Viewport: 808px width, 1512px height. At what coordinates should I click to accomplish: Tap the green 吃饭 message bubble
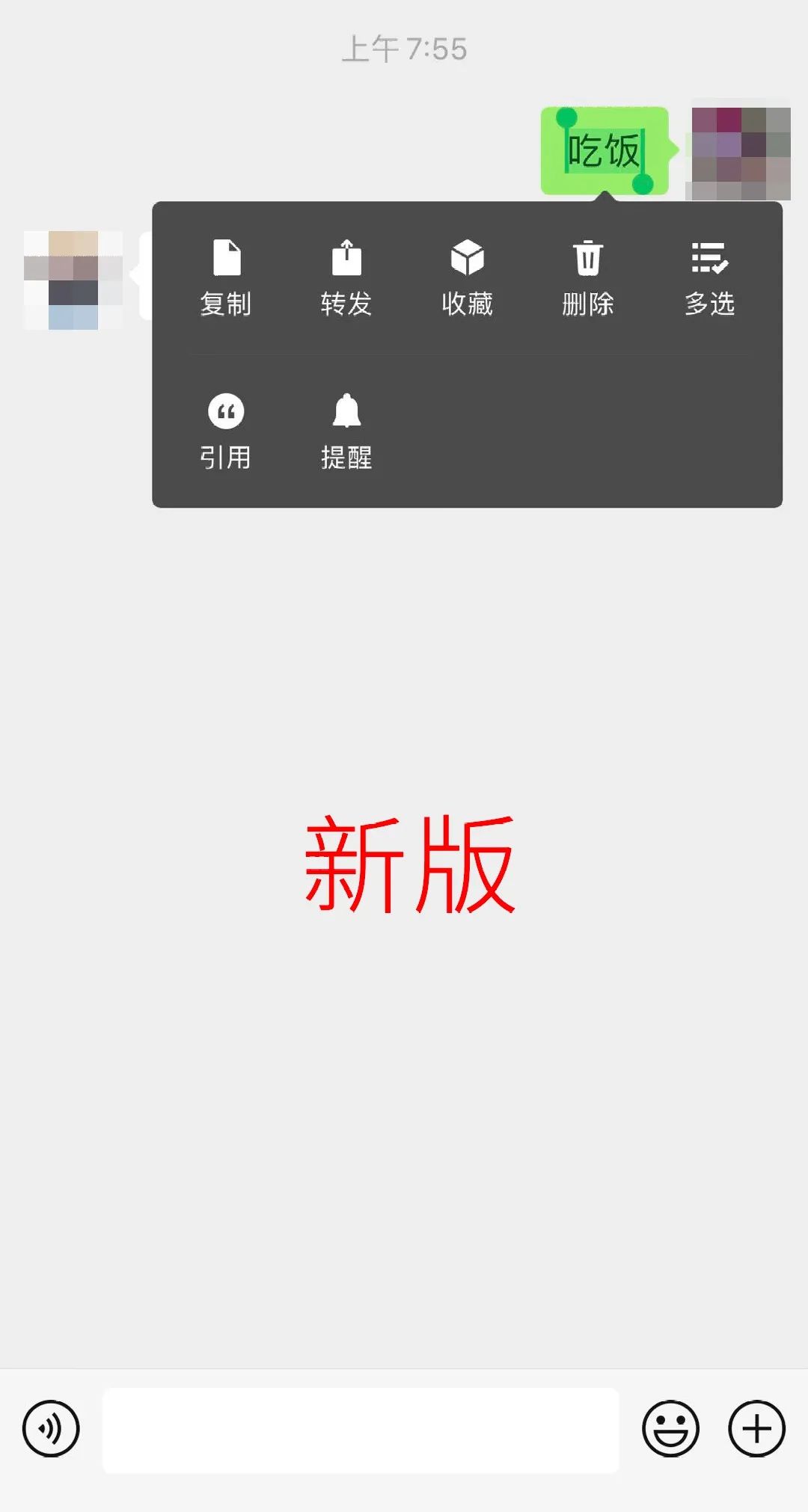605,150
